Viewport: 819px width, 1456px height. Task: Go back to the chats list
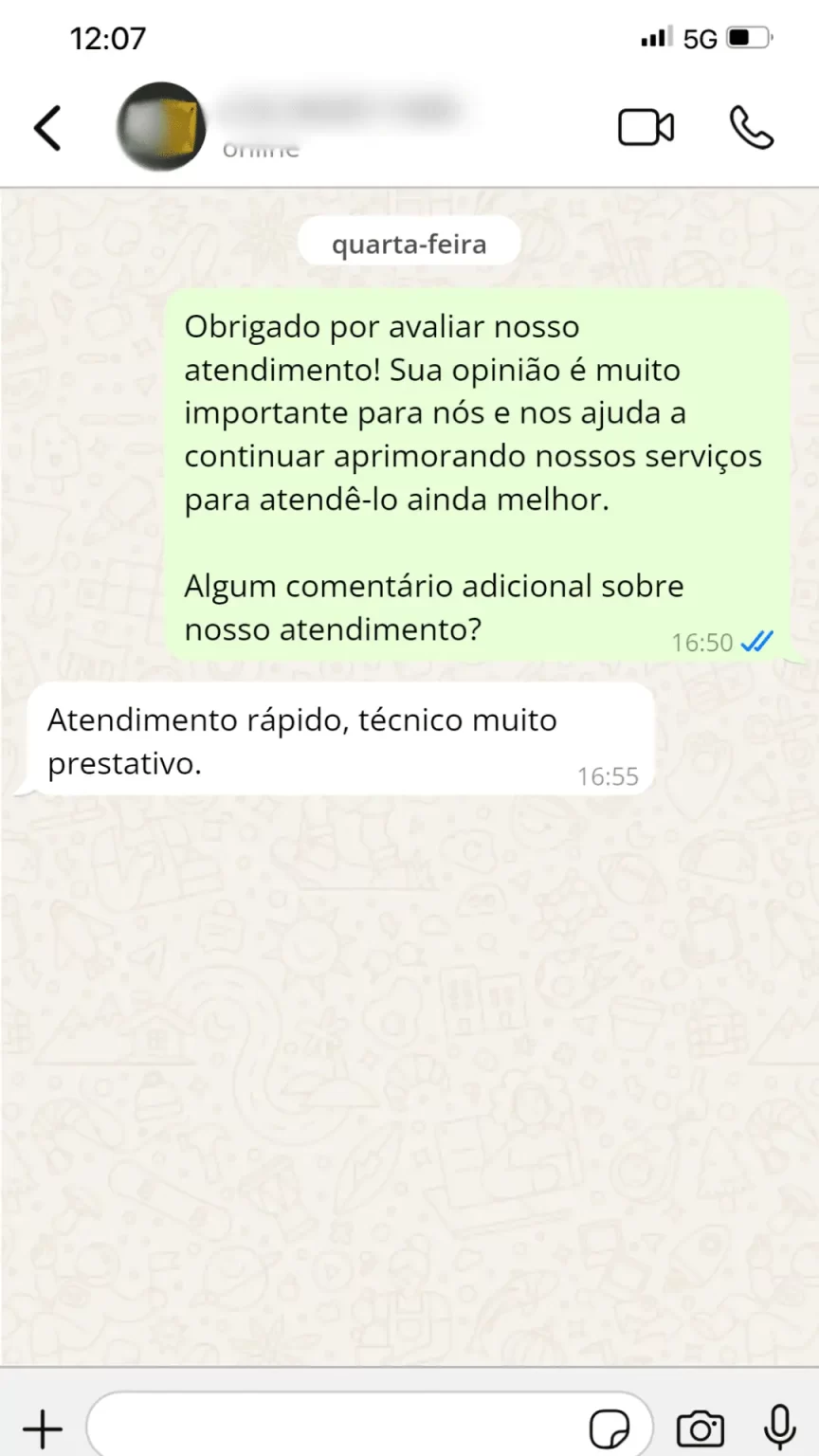pyautogui.click(x=47, y=128)
